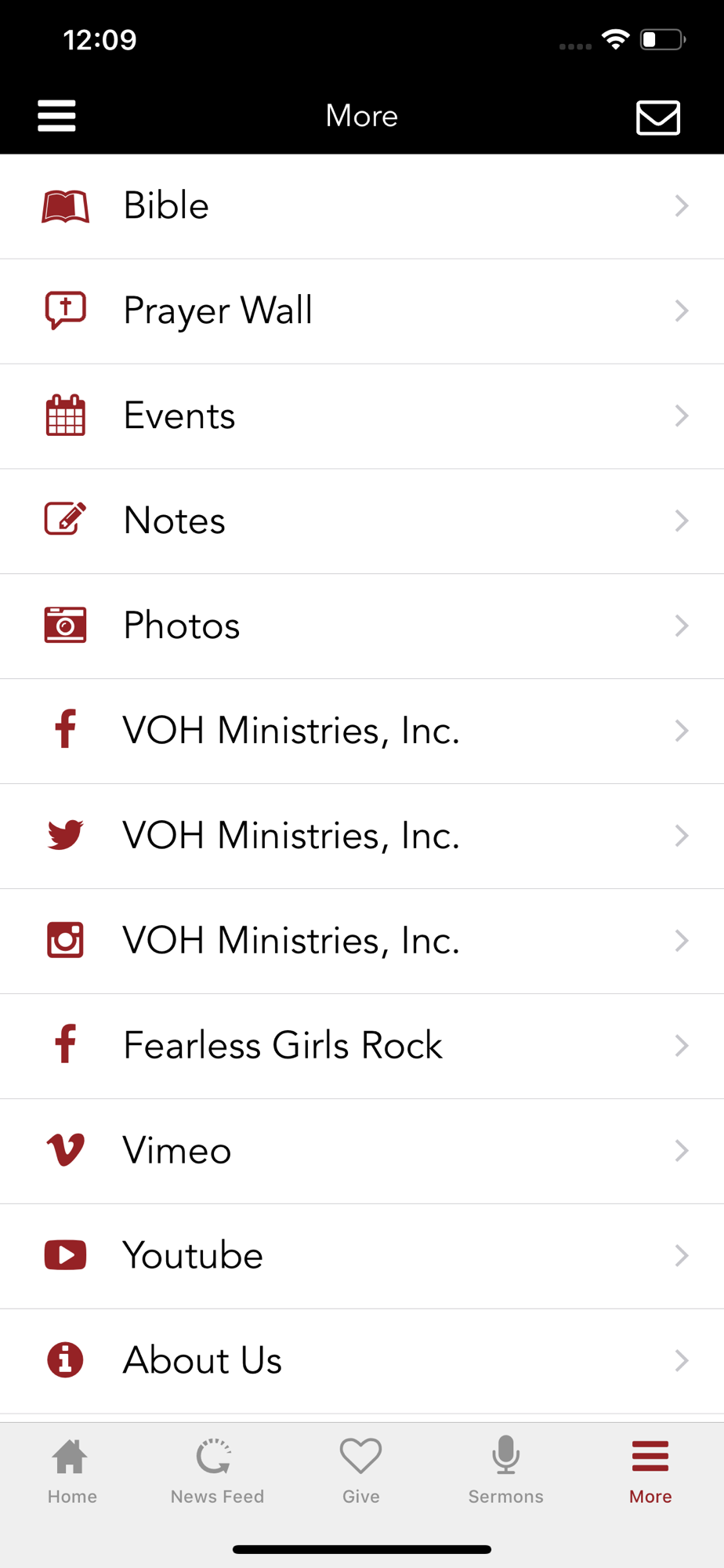
Task: Select the More tab
Action: 650,1472
